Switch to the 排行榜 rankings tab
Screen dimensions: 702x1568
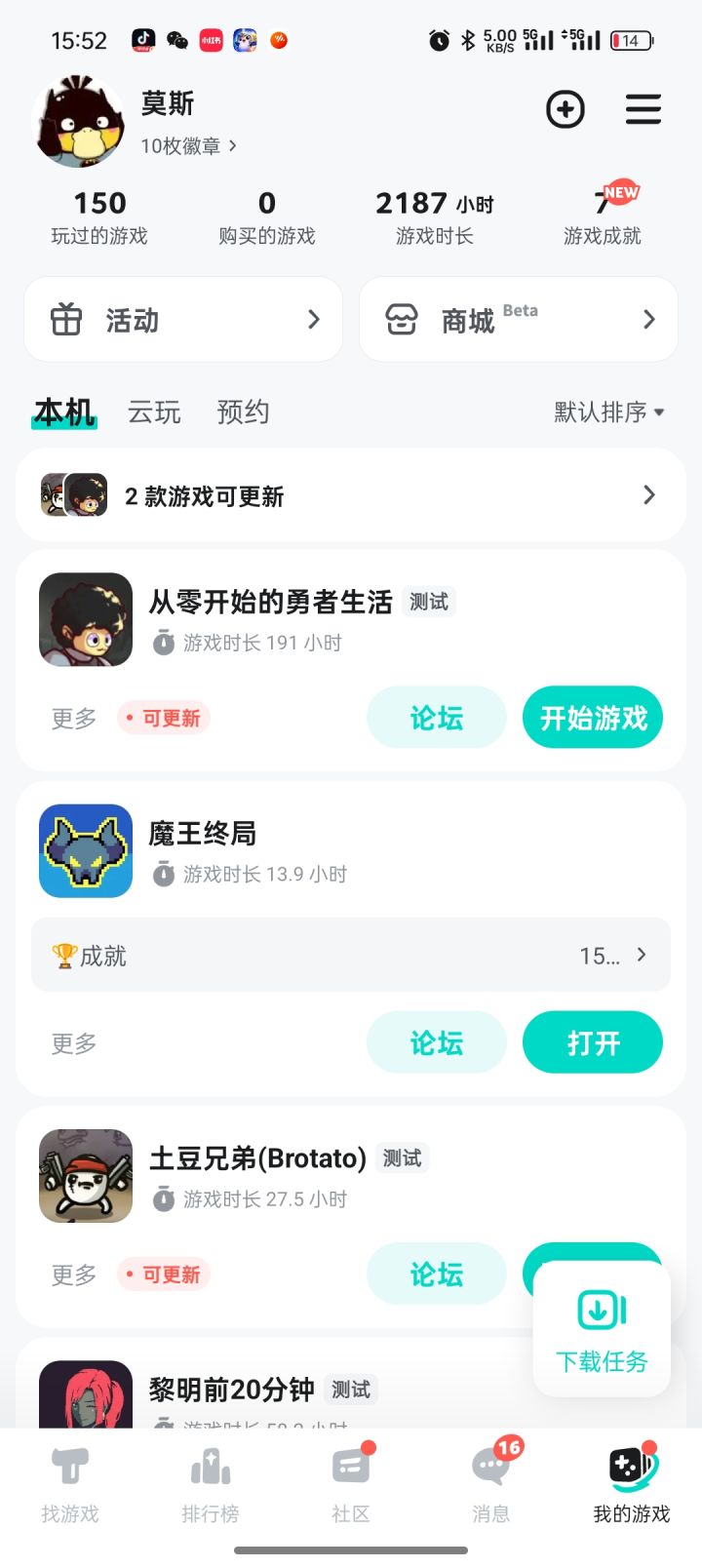click(211, 1484)
